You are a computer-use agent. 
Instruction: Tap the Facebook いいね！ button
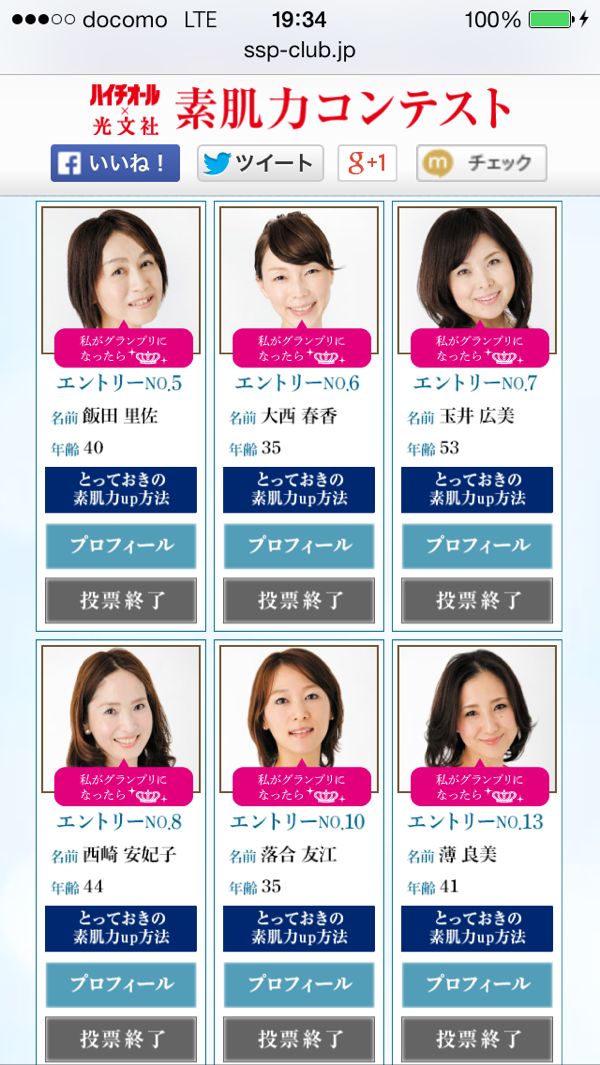click(115, 163)
